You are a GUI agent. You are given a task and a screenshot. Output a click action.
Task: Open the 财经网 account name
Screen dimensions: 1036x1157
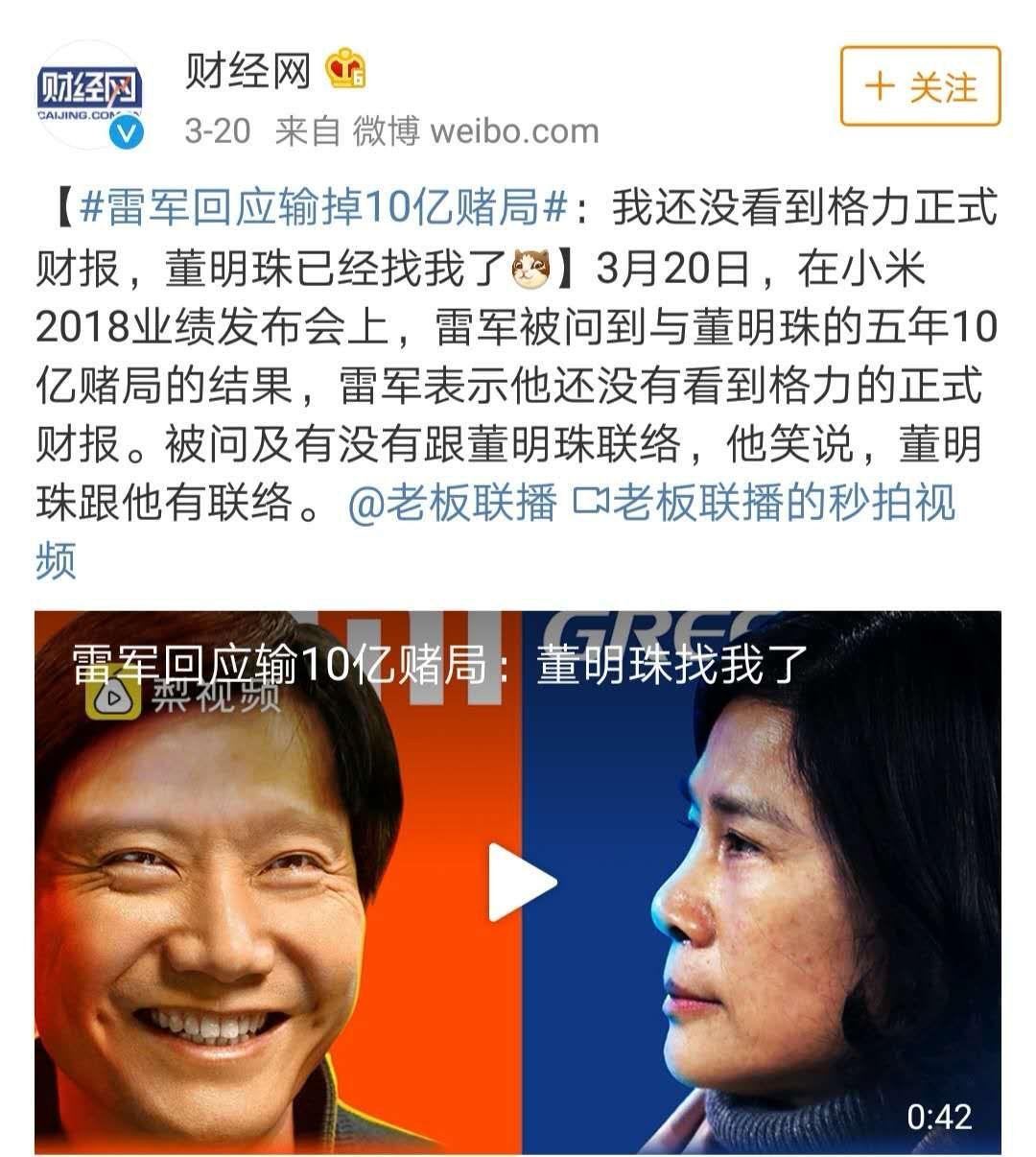pos(248,70)
